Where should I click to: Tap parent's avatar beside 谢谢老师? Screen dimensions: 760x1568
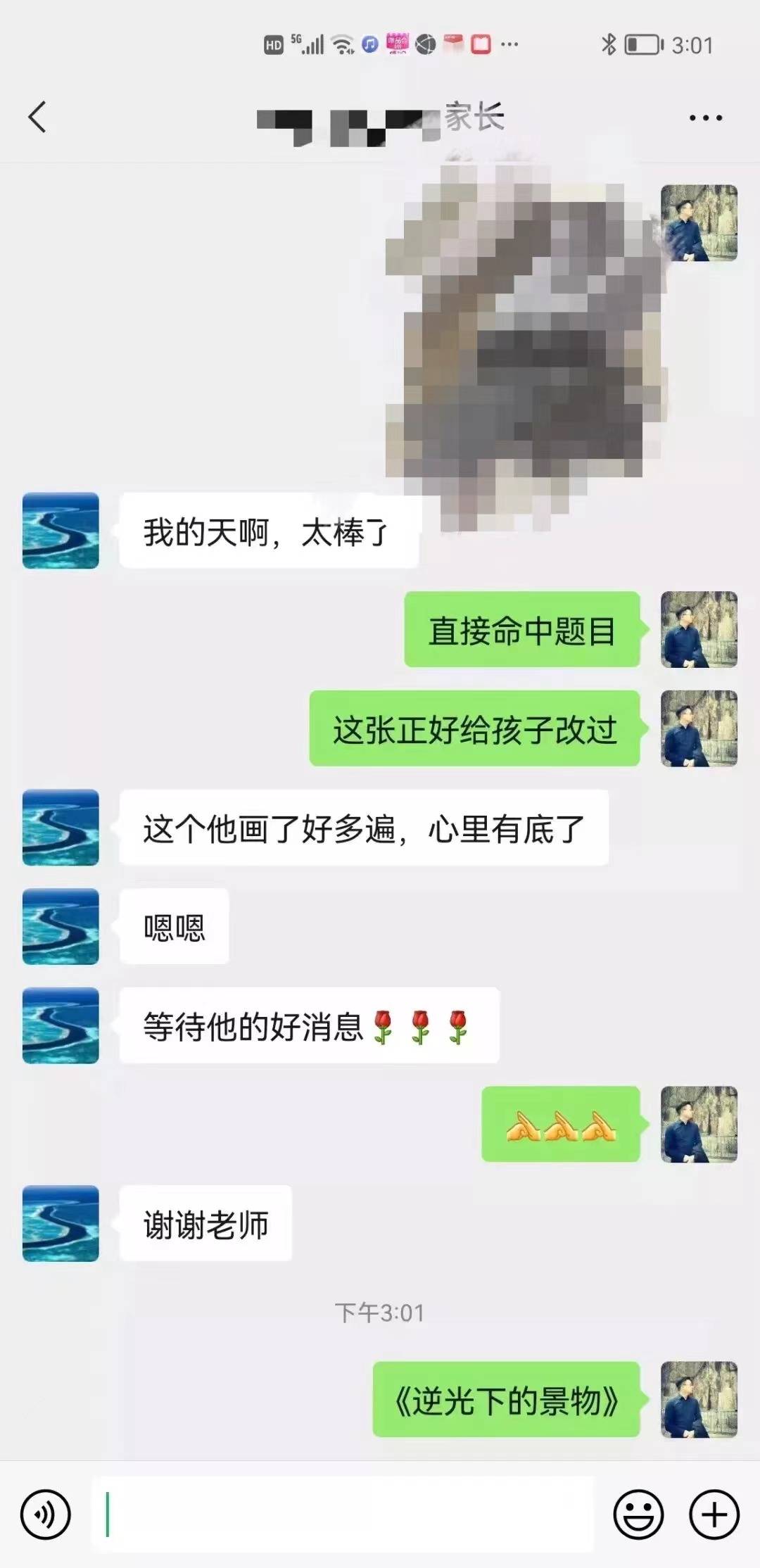click(x=61, y=1223)
